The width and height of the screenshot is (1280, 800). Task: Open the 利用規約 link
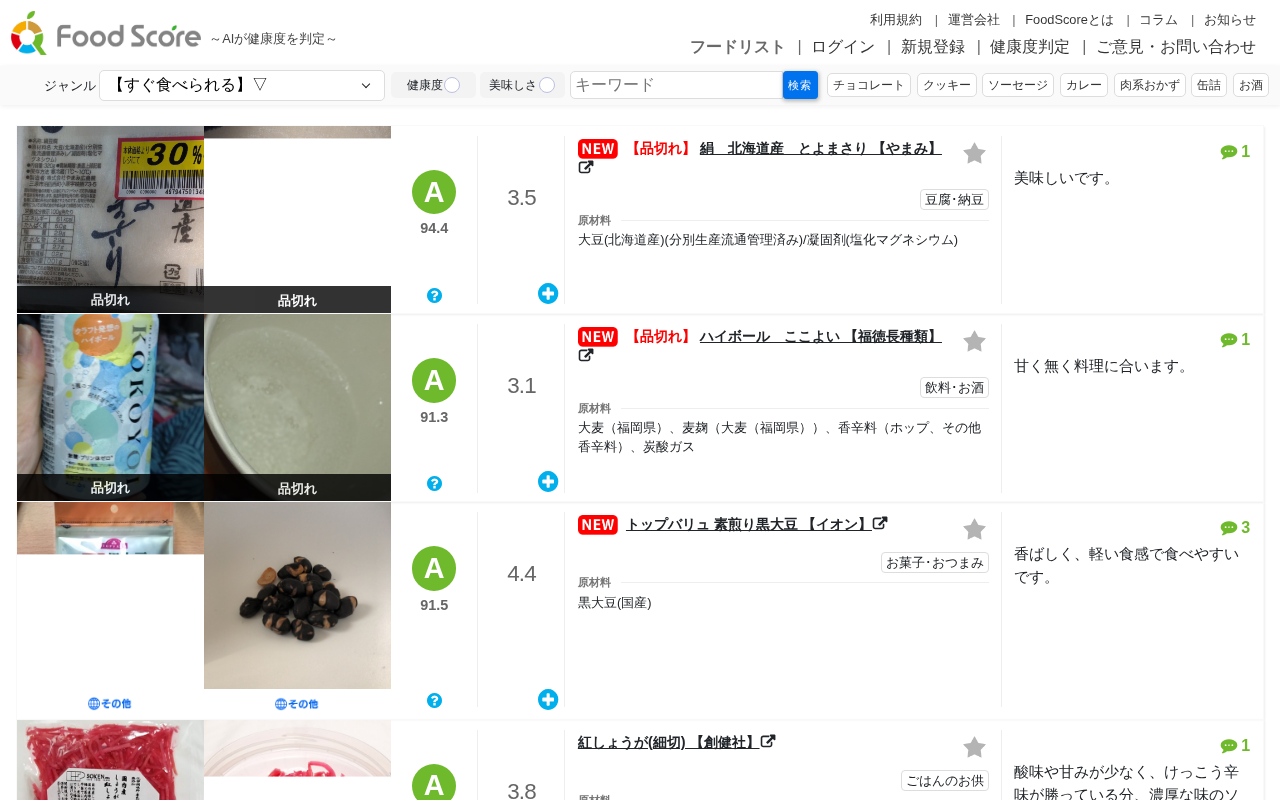pos(895,19)
